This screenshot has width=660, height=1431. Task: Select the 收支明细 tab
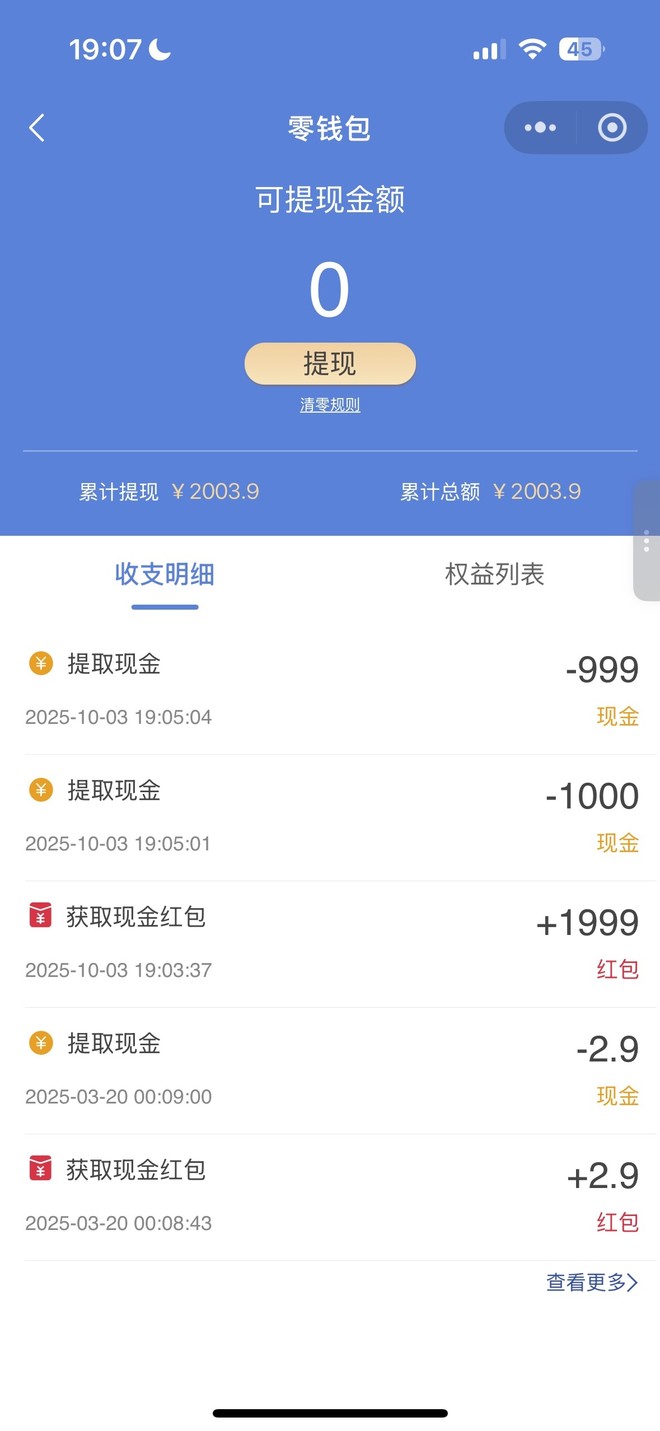click(x=165, y=574)
